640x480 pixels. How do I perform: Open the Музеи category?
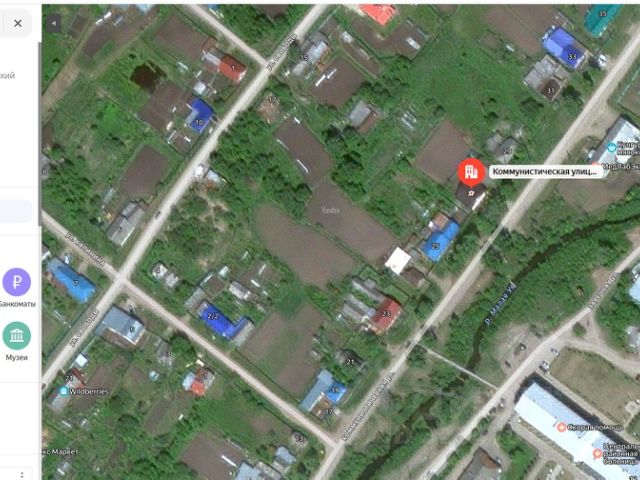click(16, 336)
